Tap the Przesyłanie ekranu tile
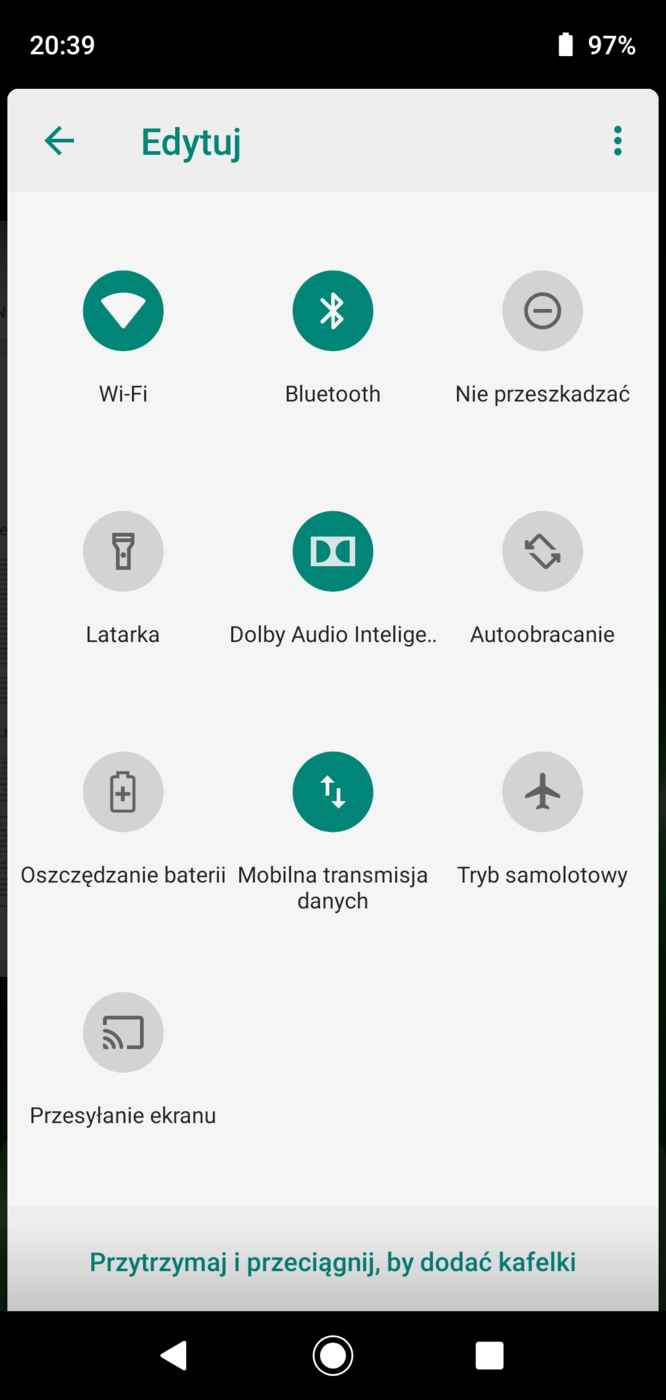666x1400 pixels. [123, 1031]
